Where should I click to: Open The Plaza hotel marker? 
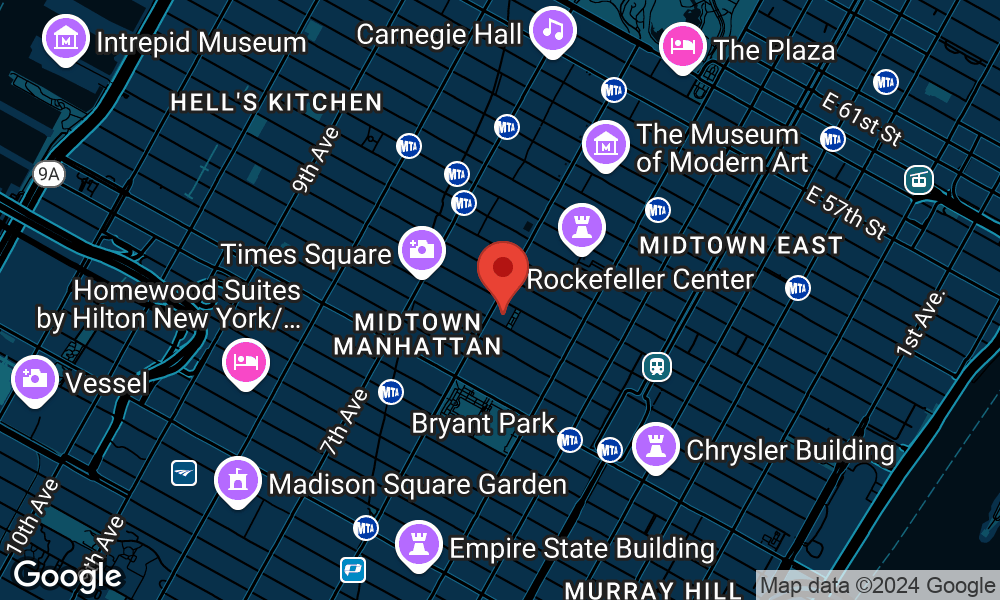coord(682,47)
